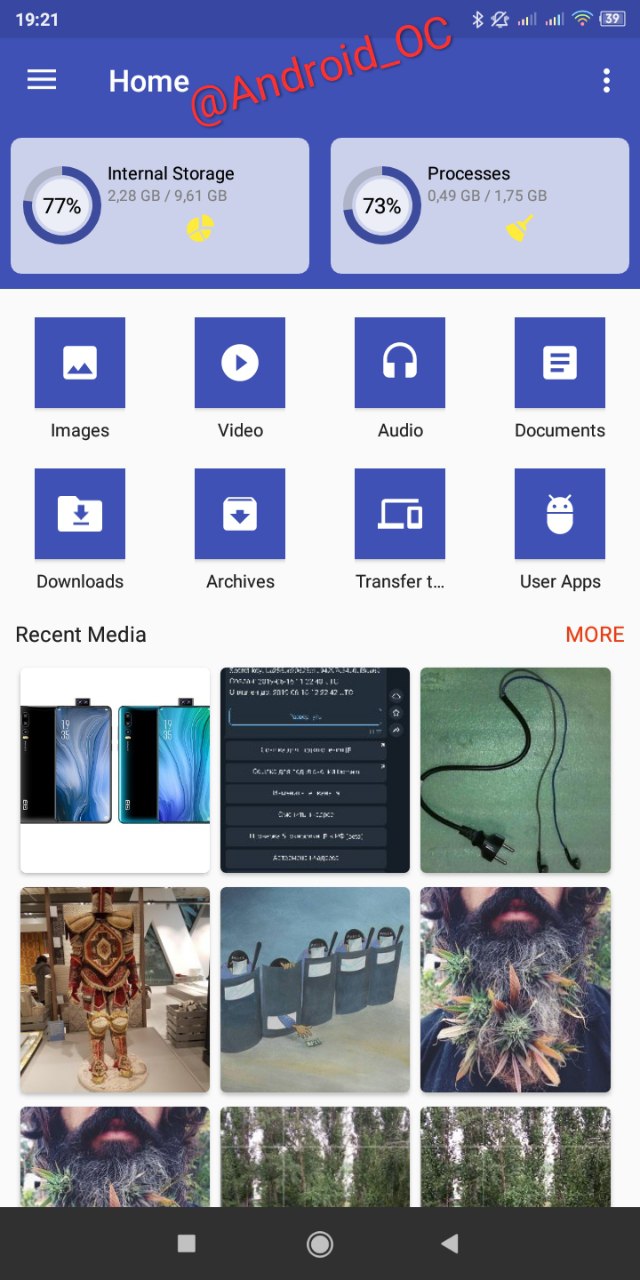Open the overflow menu in the app bar
Image resolution: width=640 pixels, height=1280 pixels.
point(606,81)
